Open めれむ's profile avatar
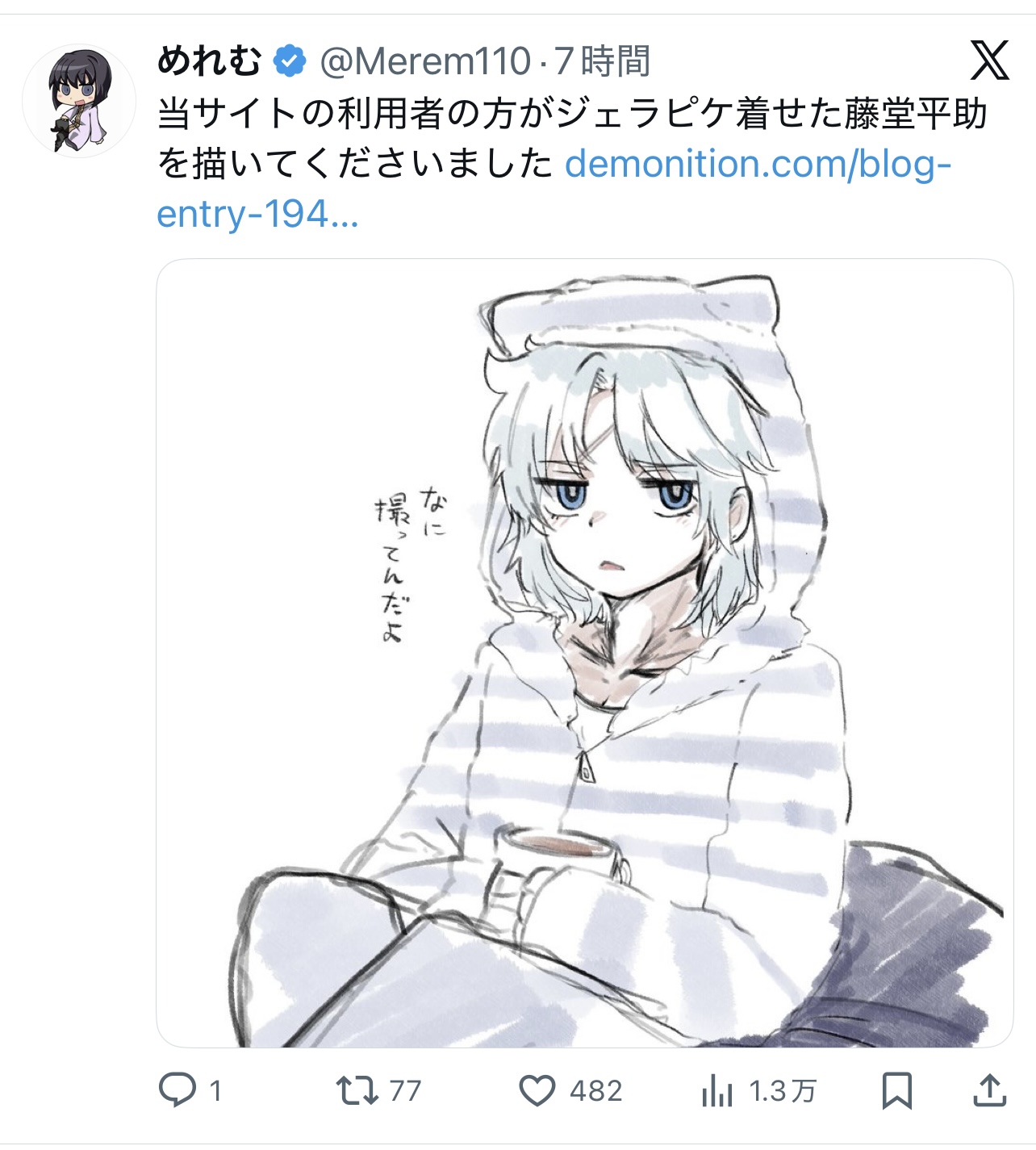 (x=78, y=100)
